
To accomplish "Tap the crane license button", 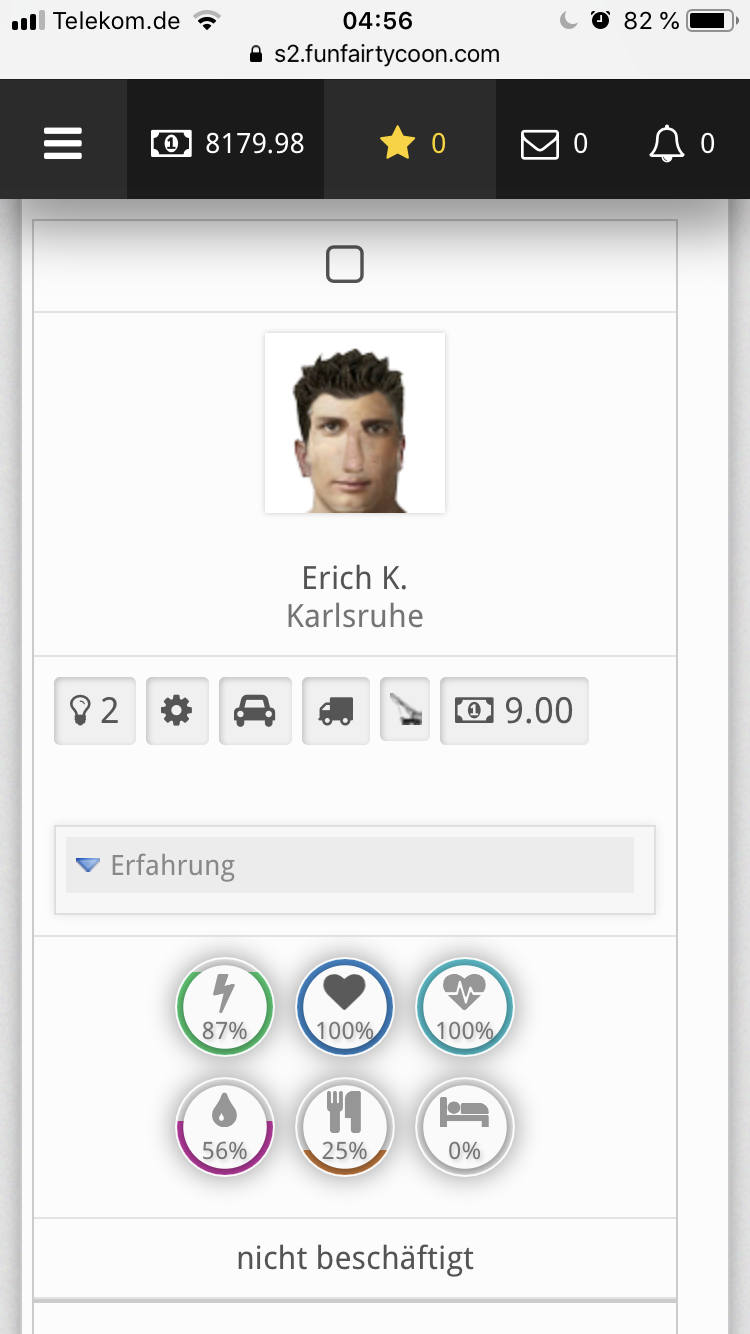I will click(405, 709).
